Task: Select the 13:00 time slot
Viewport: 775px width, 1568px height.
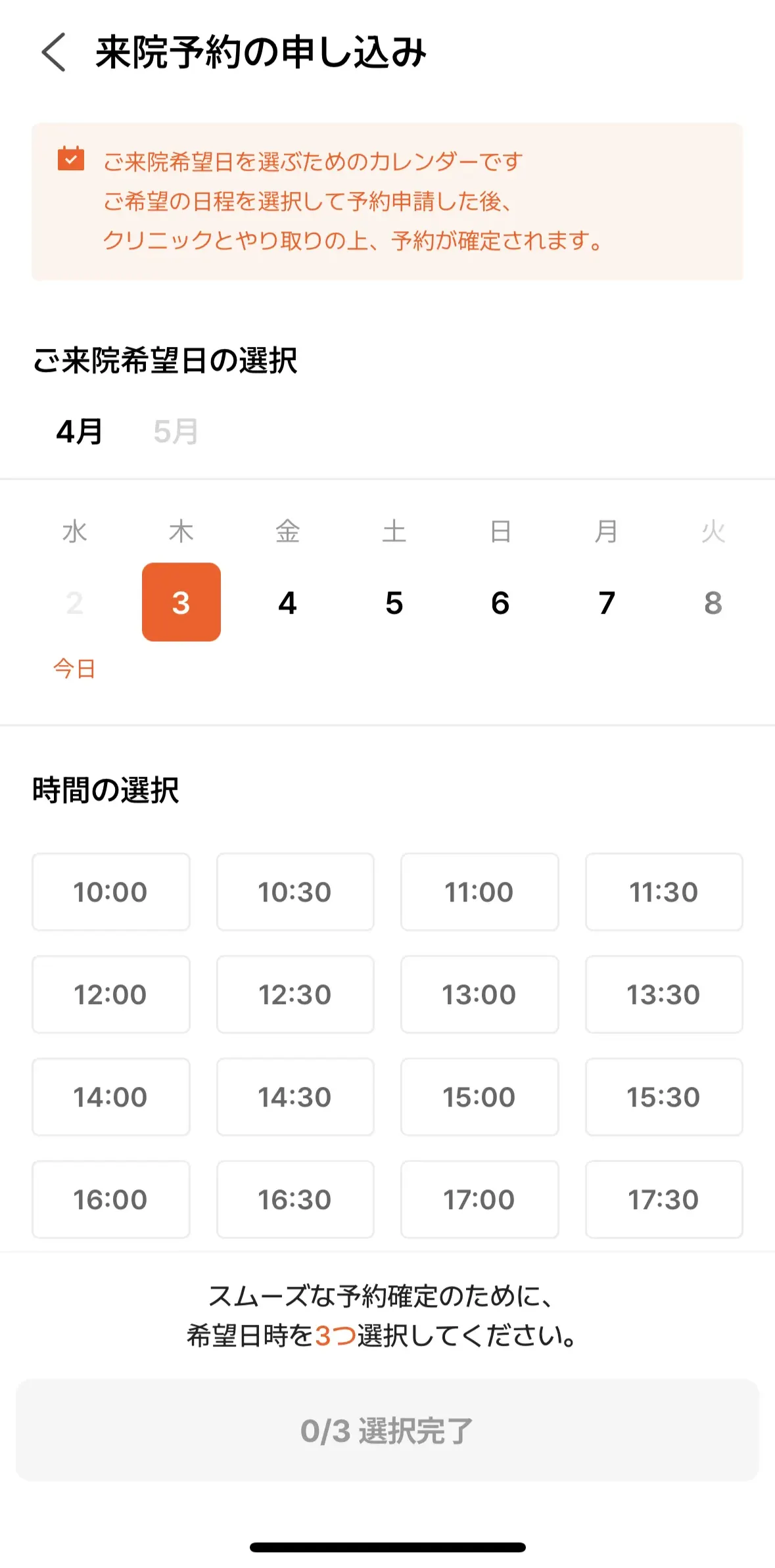Action: click(480, 994)
